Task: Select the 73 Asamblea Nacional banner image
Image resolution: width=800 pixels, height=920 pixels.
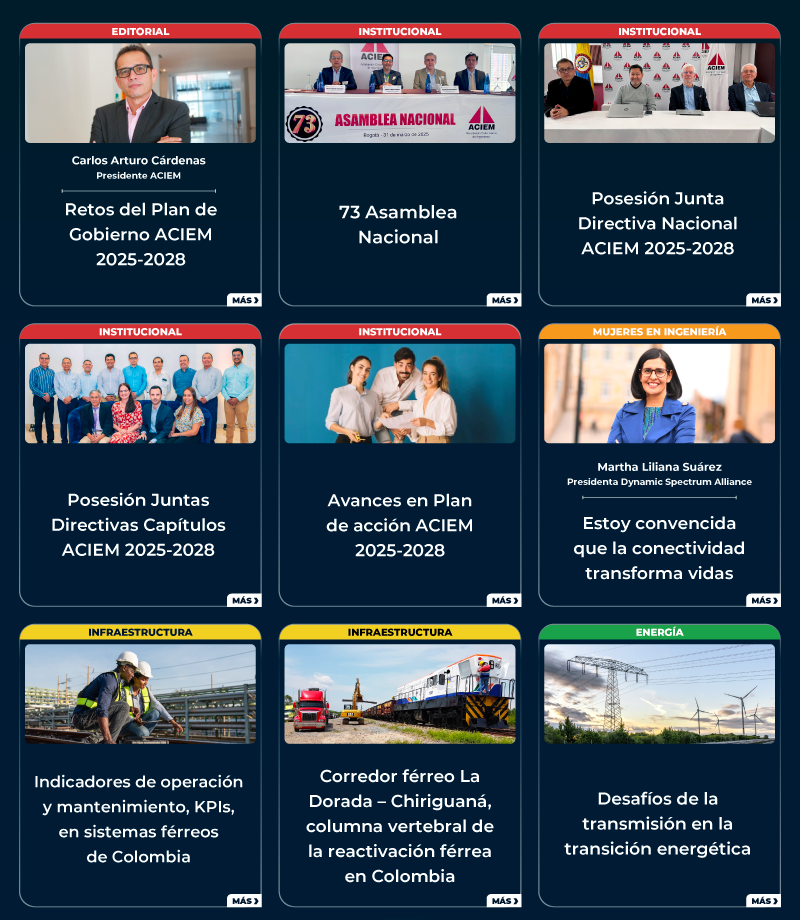Action: (x=400, y=93)
